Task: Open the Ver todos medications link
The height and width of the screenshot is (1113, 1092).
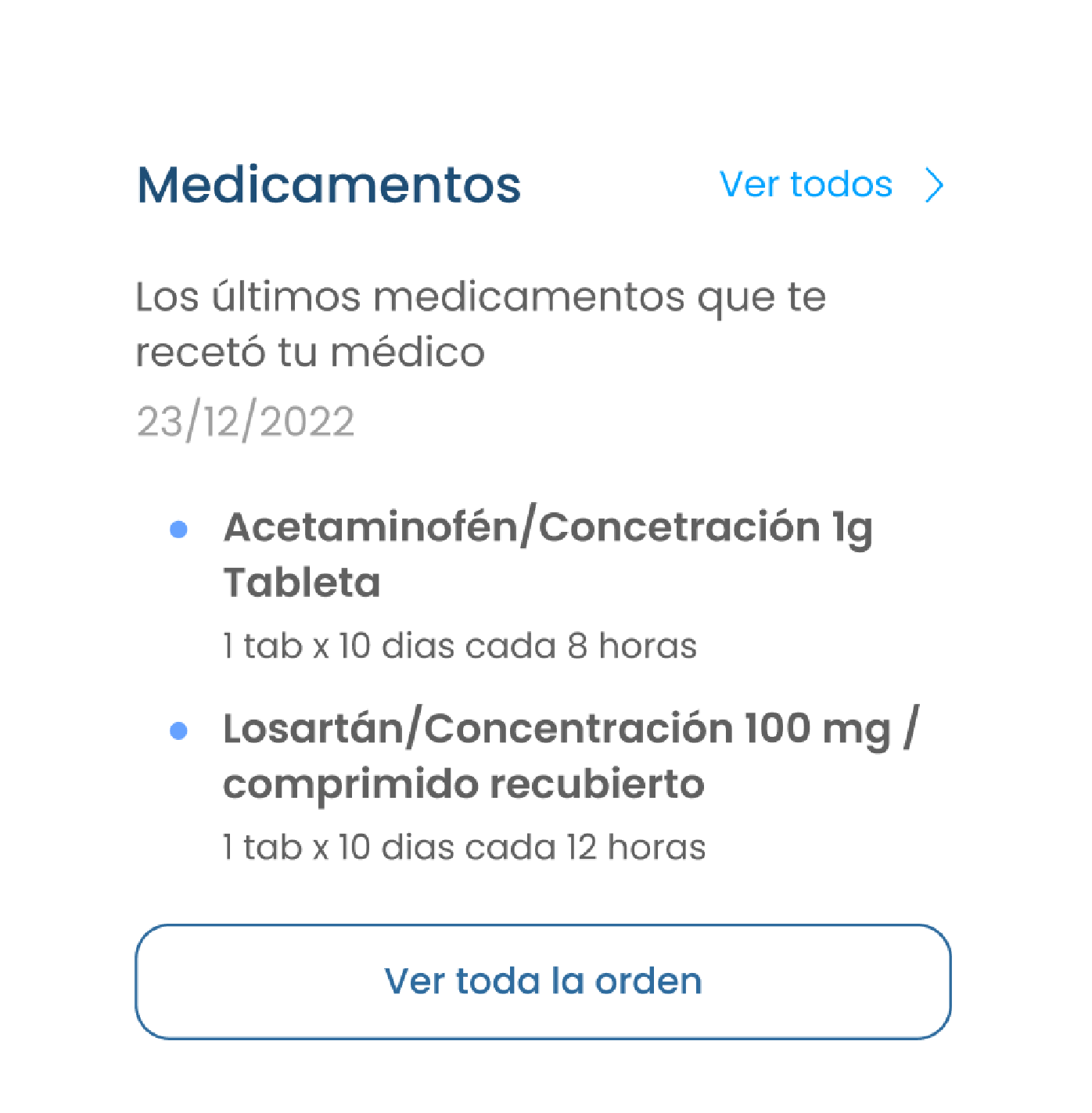Action: (830, 185)
